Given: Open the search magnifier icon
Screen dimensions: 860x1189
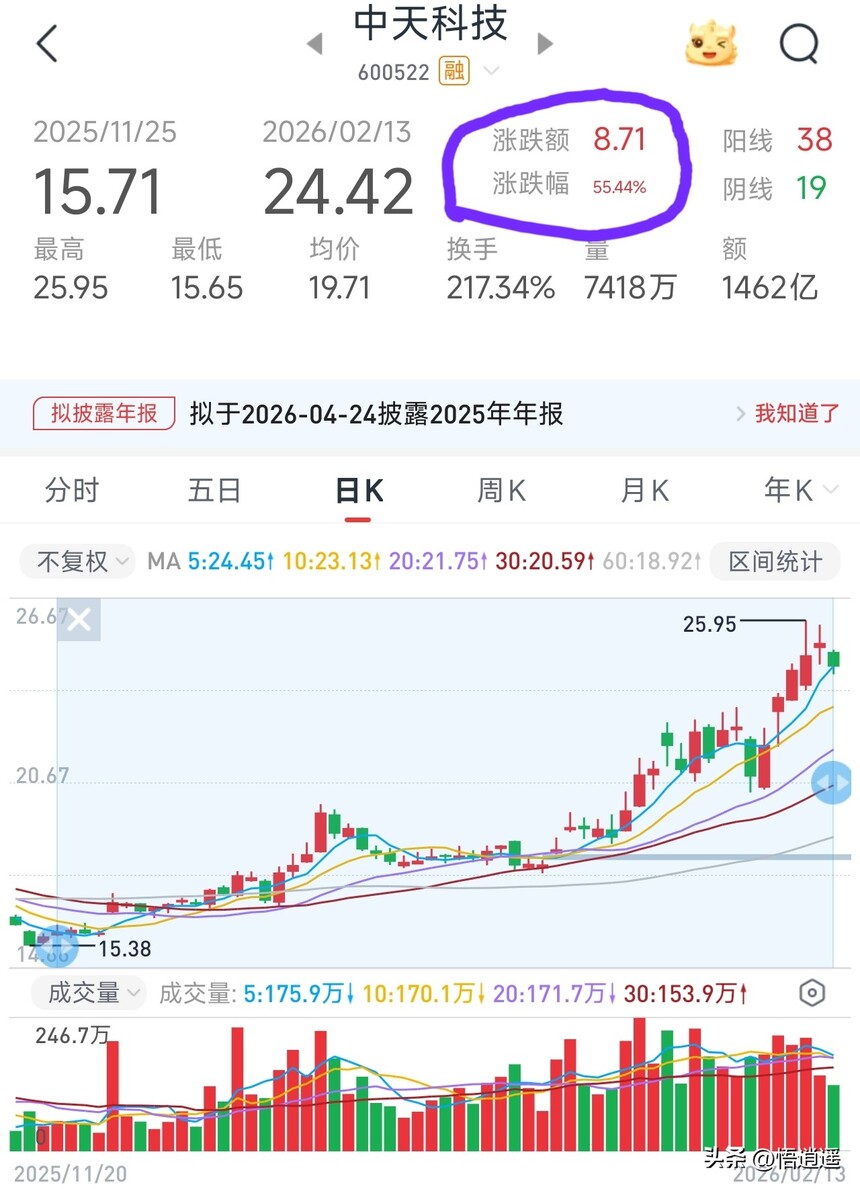Looking at the screenshot, I should click(x=798, y=44).
